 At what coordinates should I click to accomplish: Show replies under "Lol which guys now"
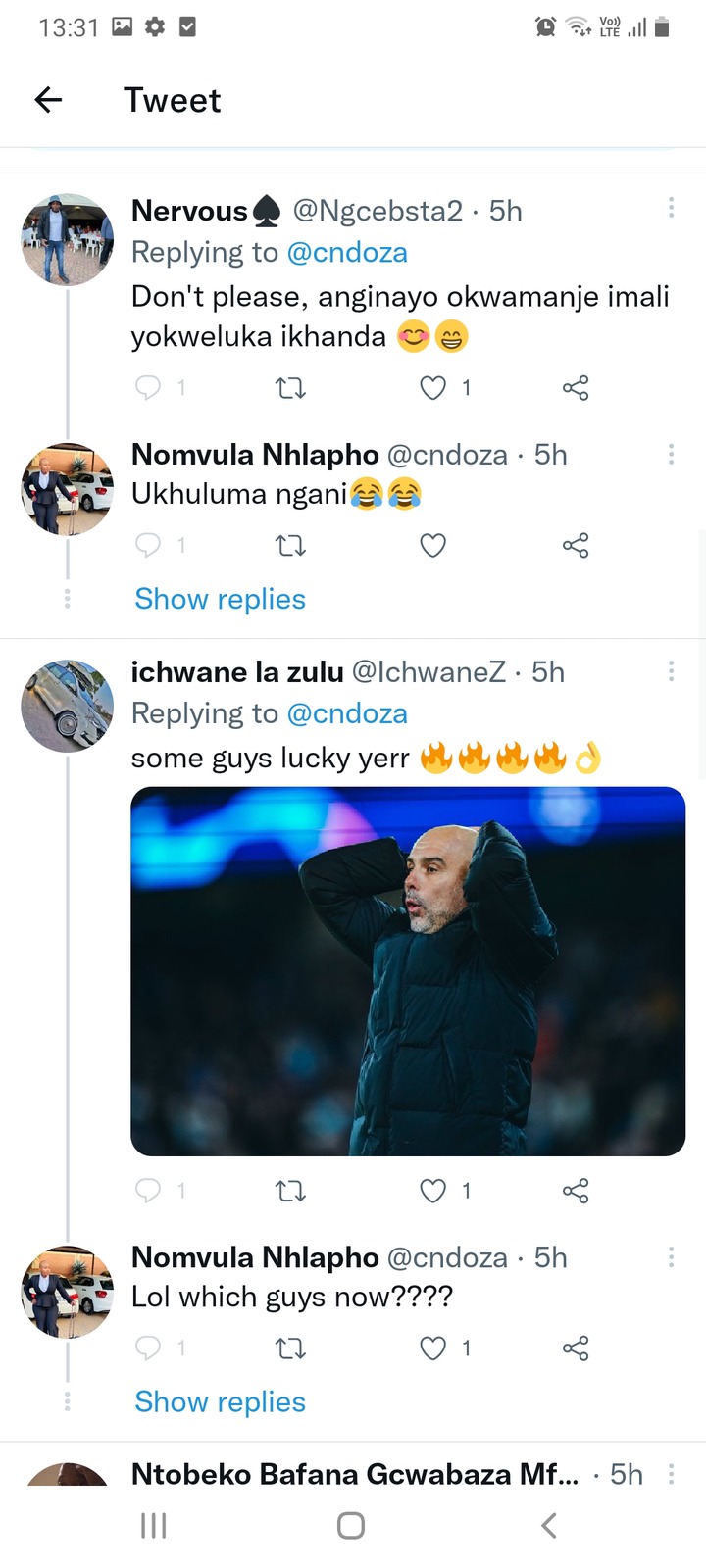pyautogui.click(x=220, y=1401)
